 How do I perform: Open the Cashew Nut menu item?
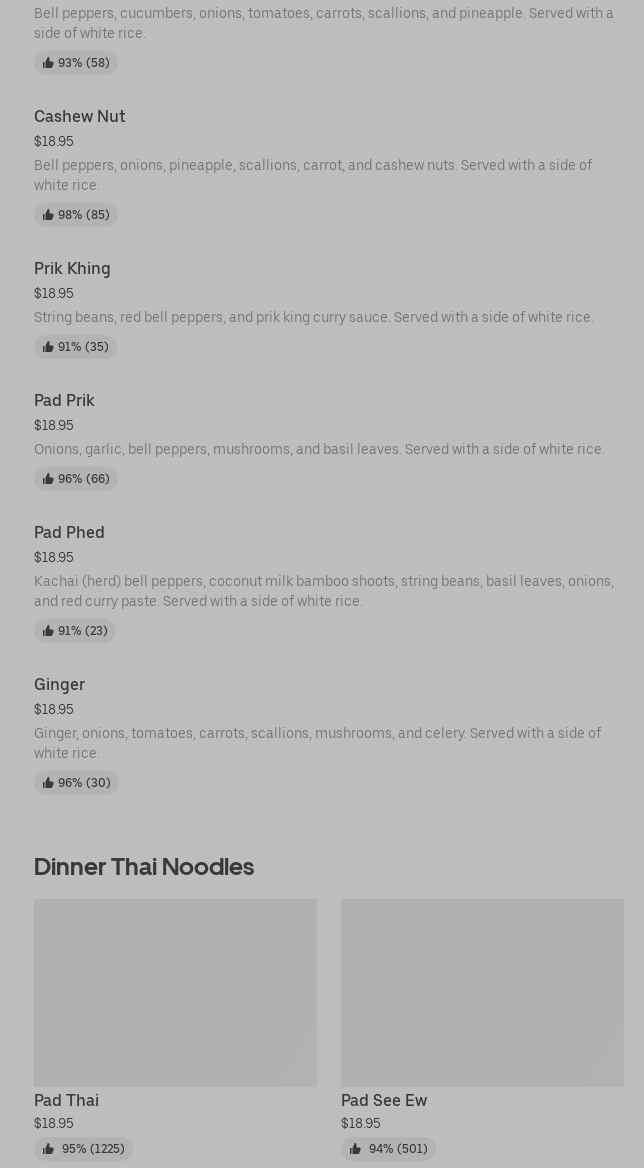coord(80,117)
